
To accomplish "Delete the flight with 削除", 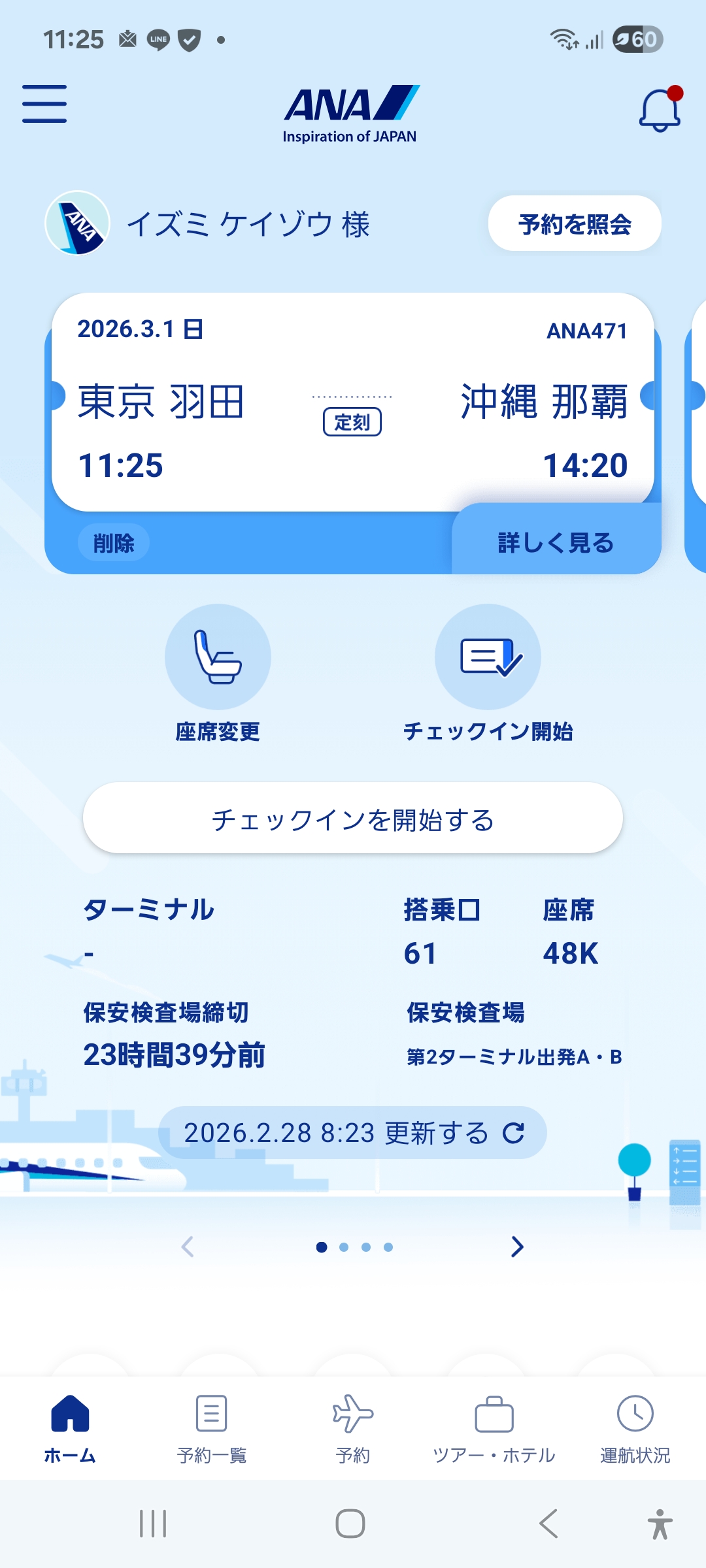I will (x=114, y=543).
